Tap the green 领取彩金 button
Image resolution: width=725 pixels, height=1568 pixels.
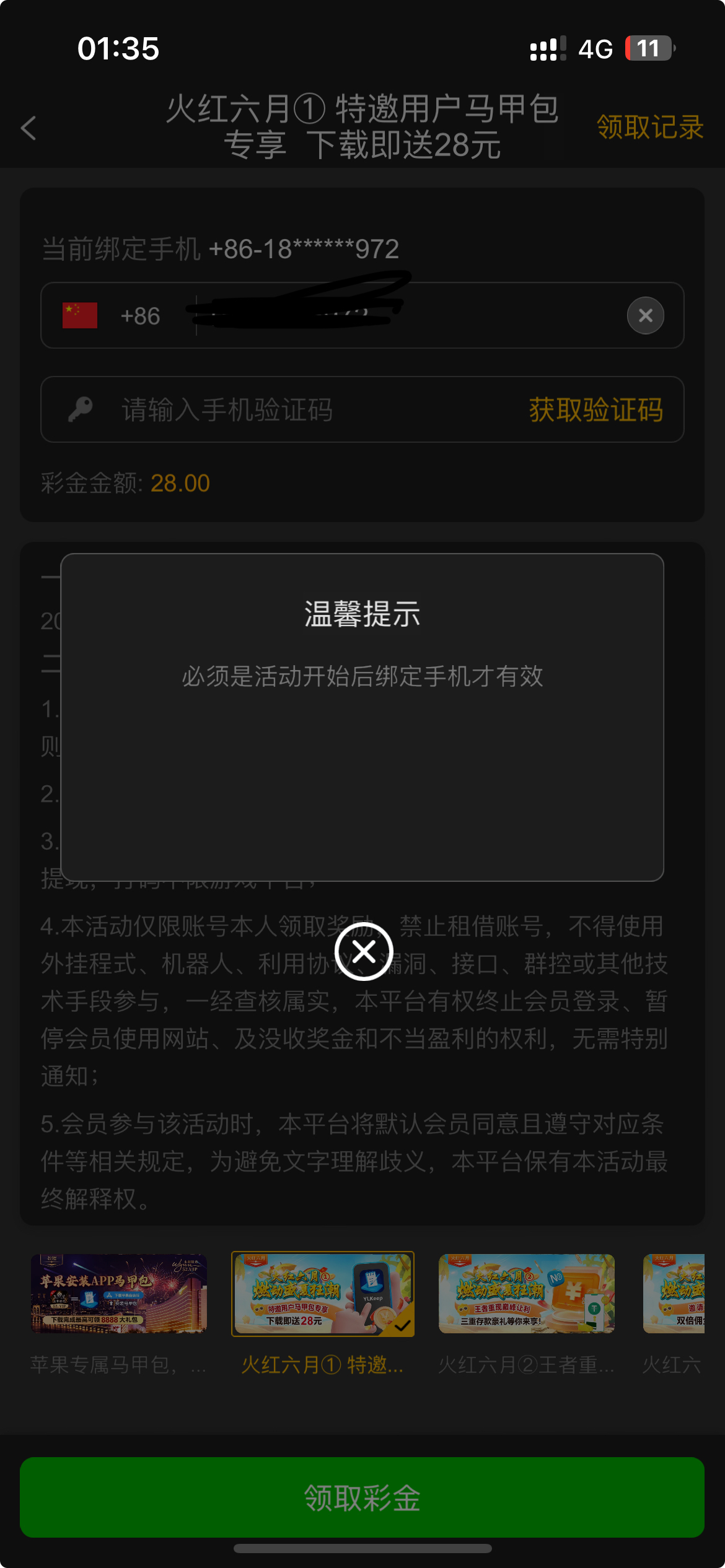[362, 1497]
